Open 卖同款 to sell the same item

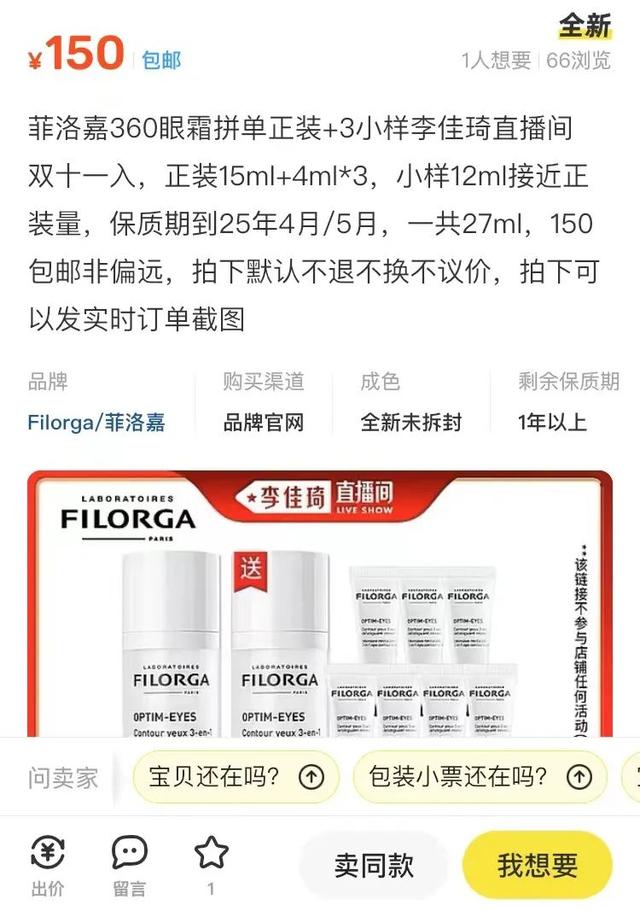[373, 864]
